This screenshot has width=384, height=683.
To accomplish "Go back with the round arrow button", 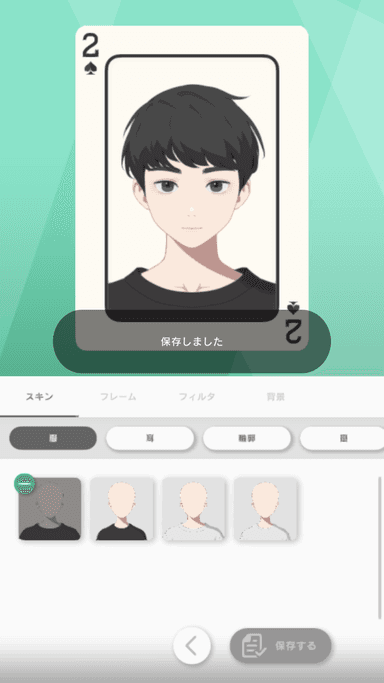I will click(192, 646).
